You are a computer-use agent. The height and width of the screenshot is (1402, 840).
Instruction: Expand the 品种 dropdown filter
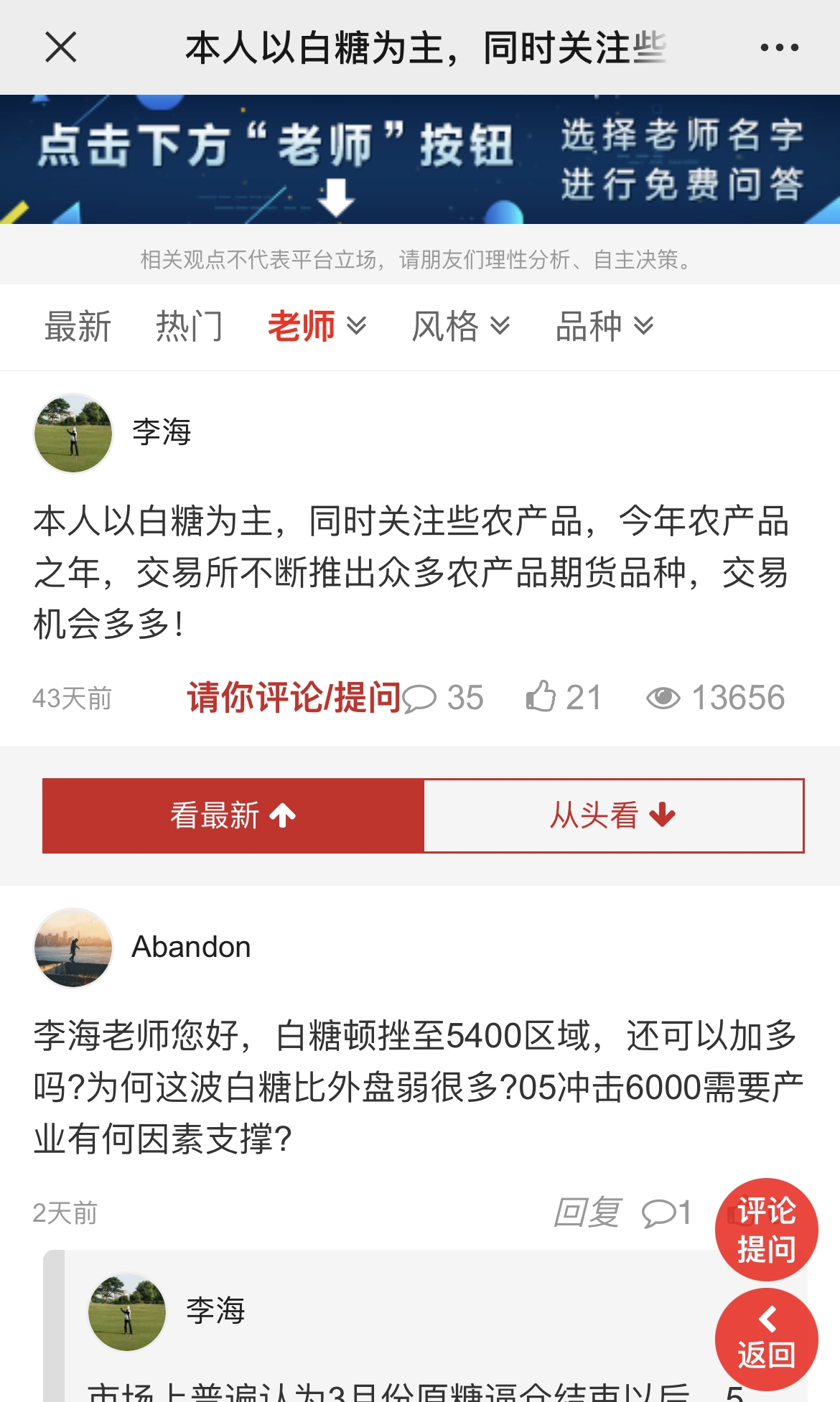(x=604, y=327)
